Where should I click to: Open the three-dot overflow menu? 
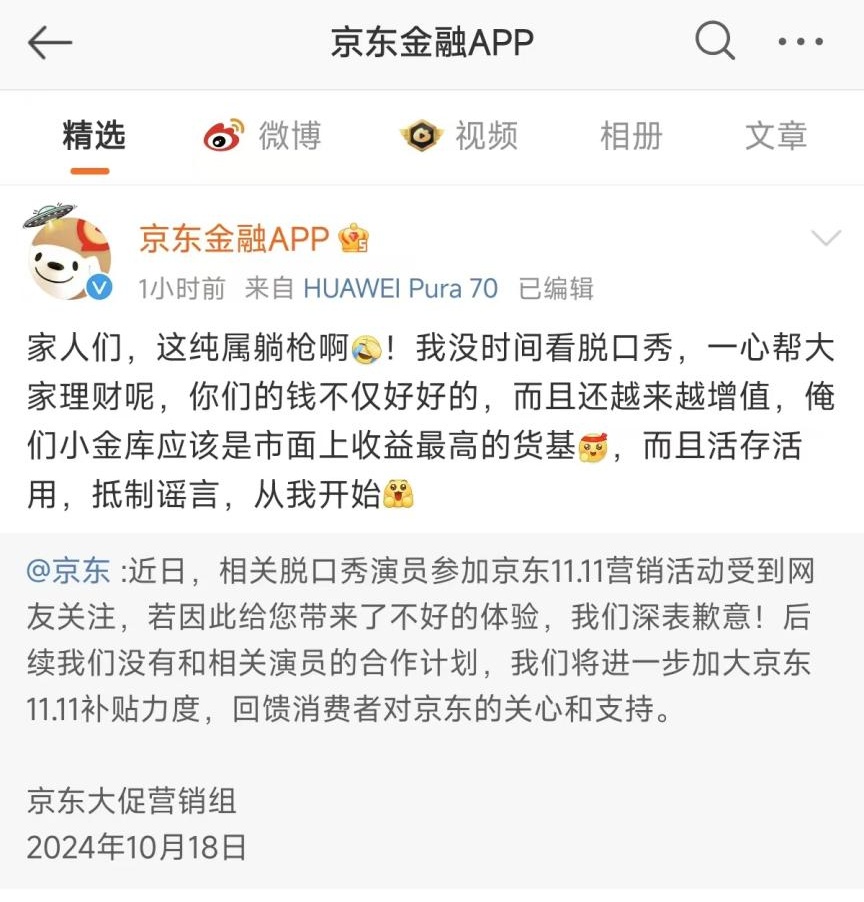coord(800,42)
